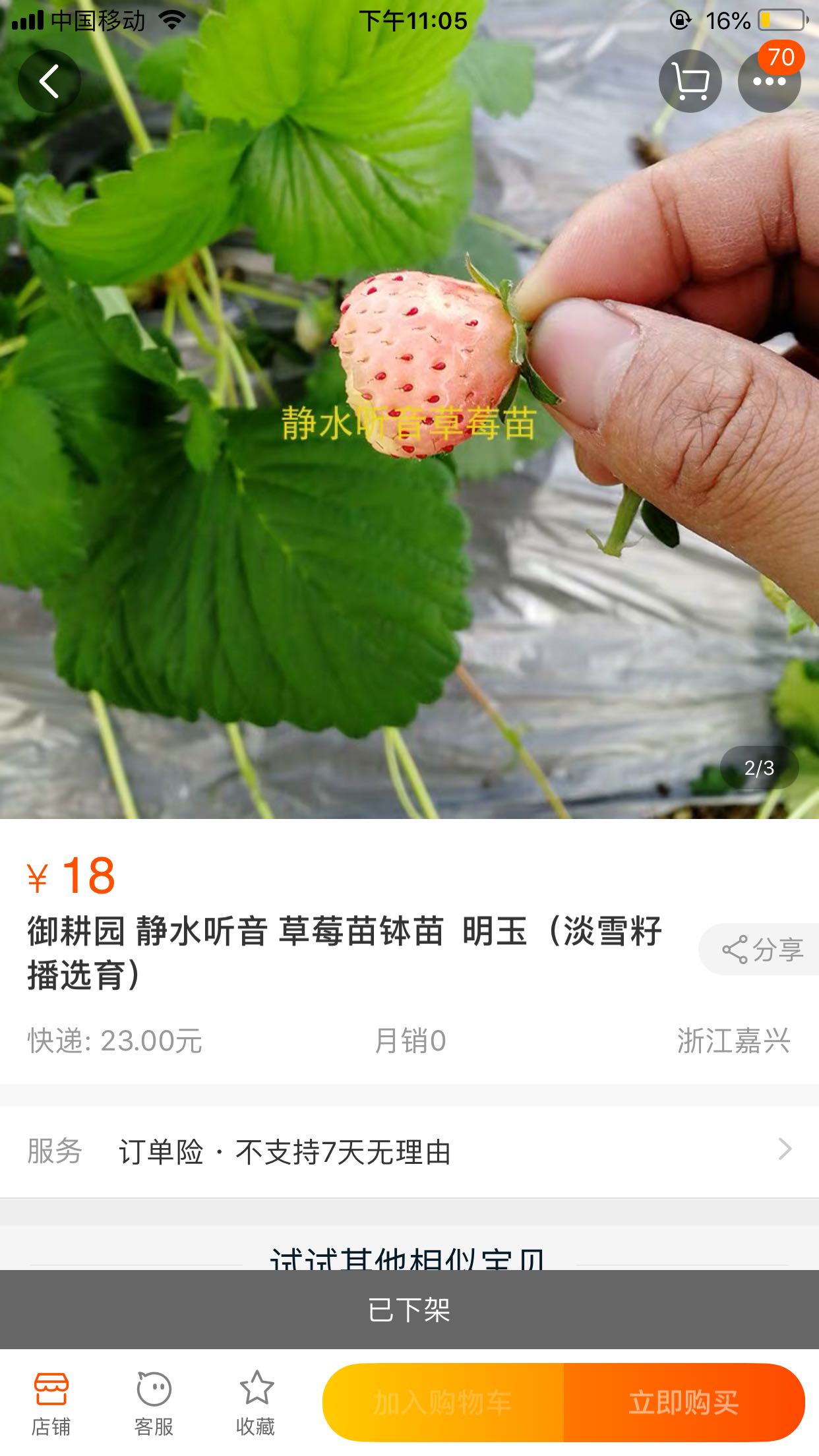Open the 服务 service details row
This screenshot has width=819, height=1456.
pos(409,1151)
